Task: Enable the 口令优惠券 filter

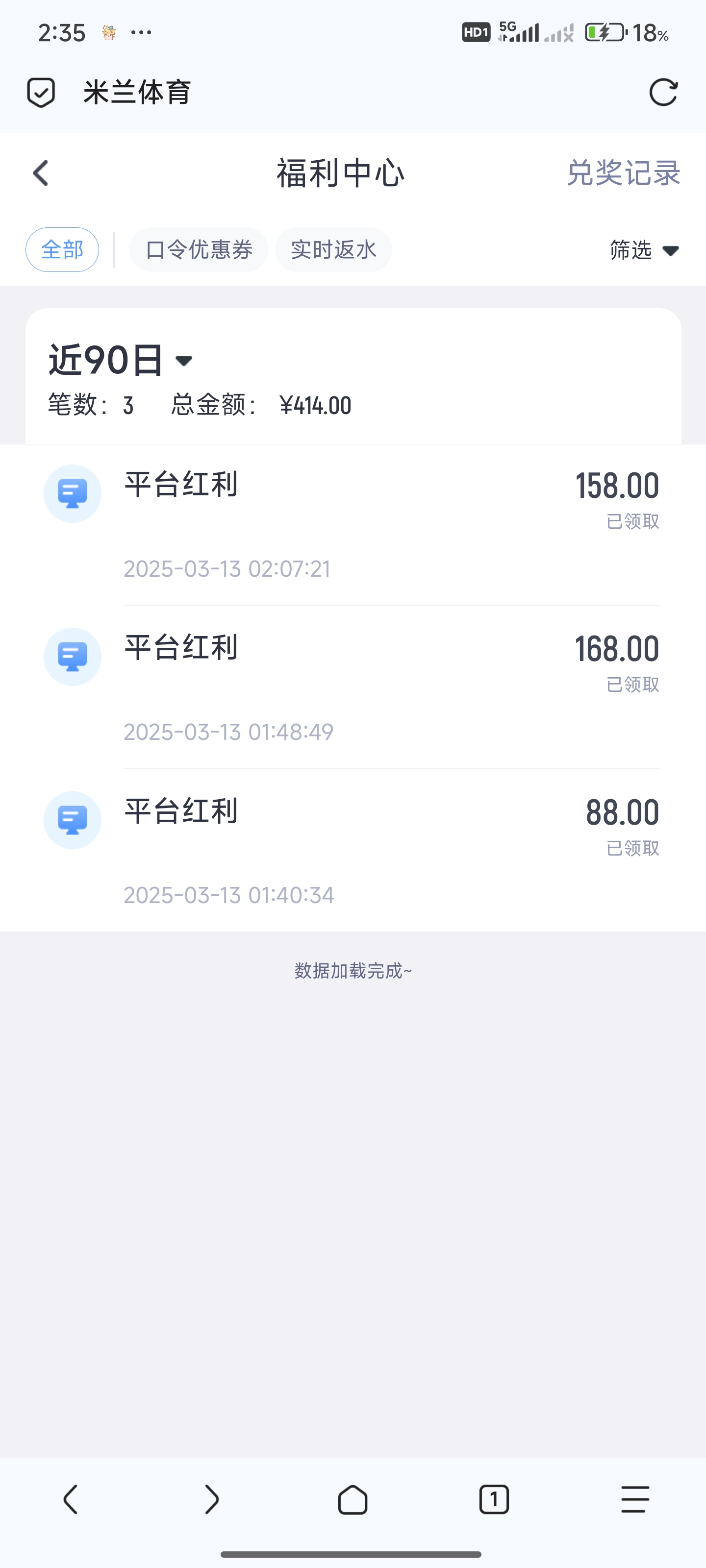Action: 199,249
